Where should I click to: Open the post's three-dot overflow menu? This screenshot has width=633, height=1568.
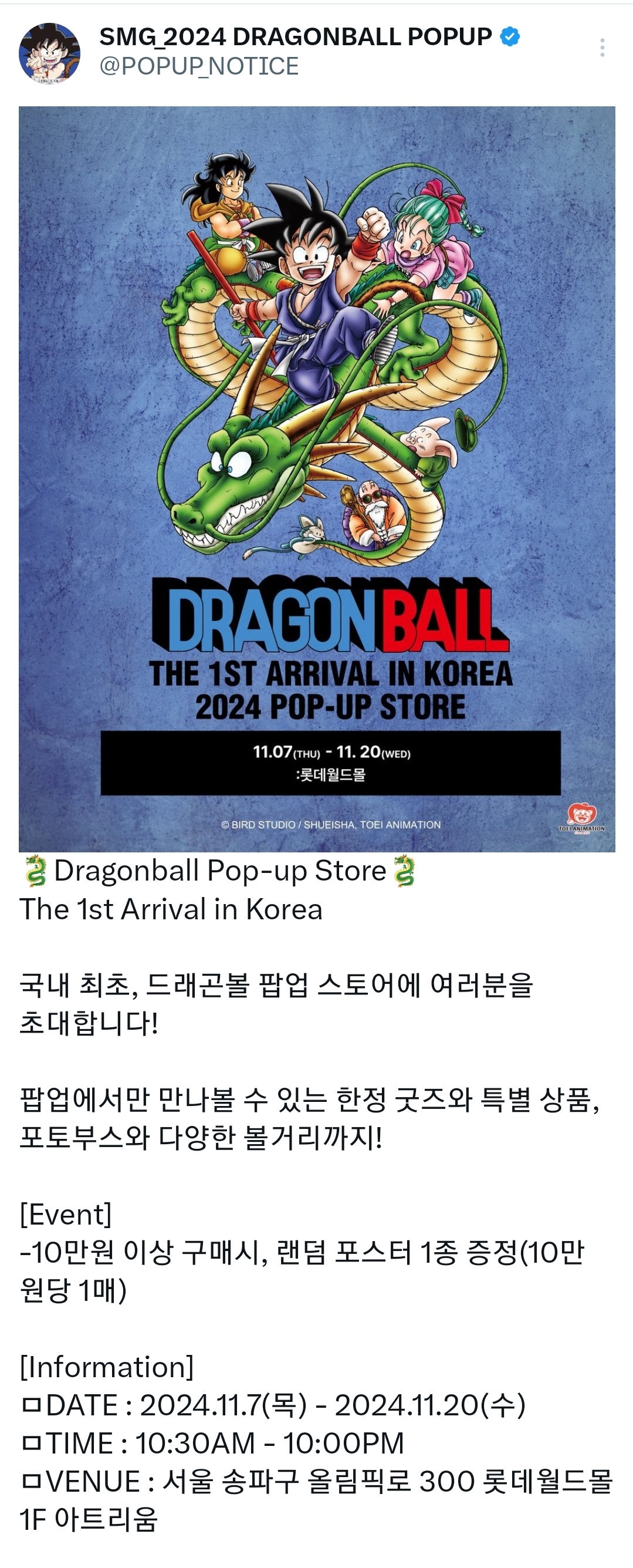click(602, 48)
